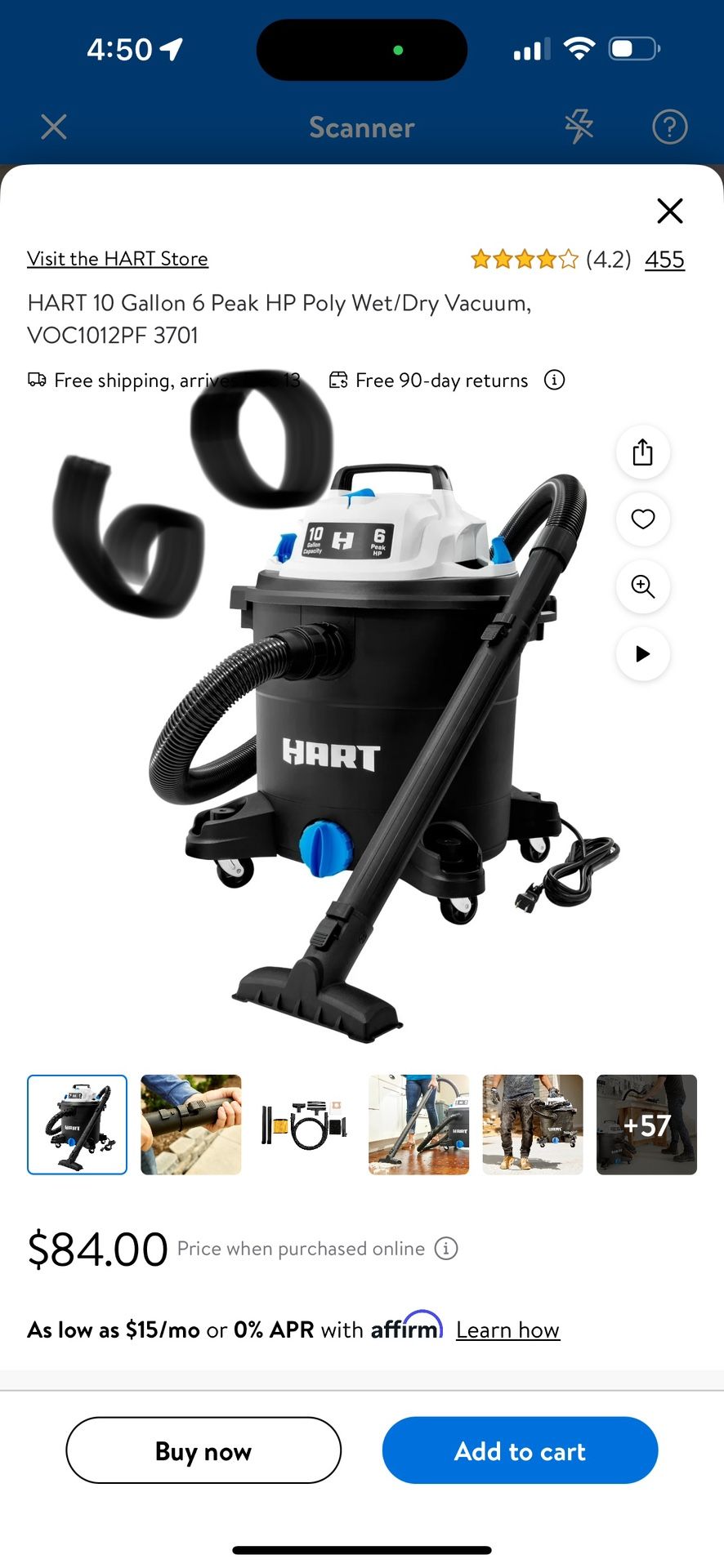The height and width of the screenshot is (1568, 724).
Task: Close the Scanner screen
Action: click(54, 127)
